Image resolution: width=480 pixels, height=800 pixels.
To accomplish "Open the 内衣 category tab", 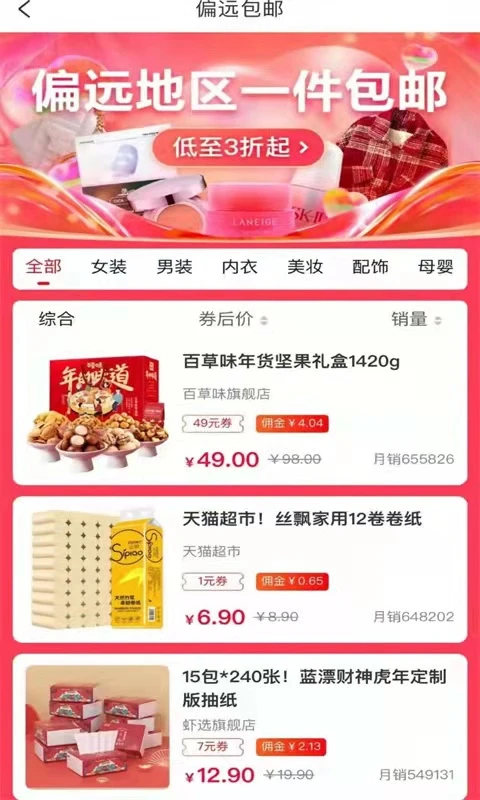I will click(x=240, y=267).
